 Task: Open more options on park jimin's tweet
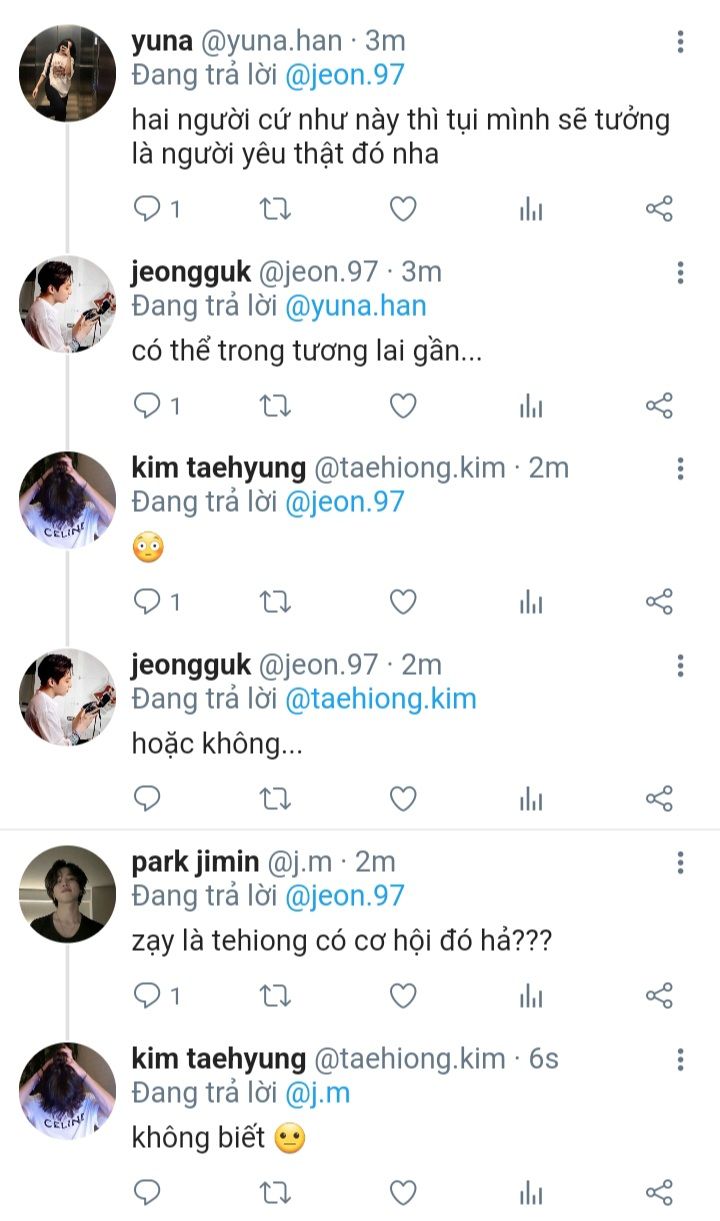click(x=680, y=862)
